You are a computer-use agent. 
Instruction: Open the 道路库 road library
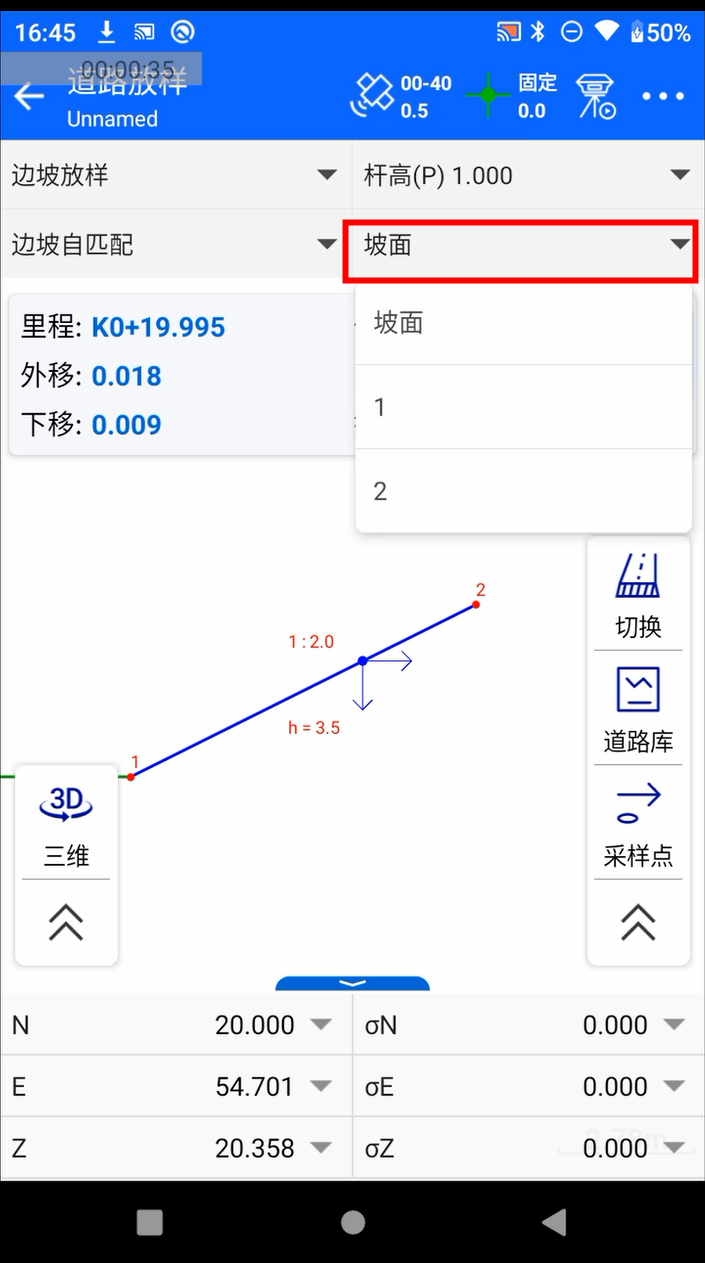[638, 709]
